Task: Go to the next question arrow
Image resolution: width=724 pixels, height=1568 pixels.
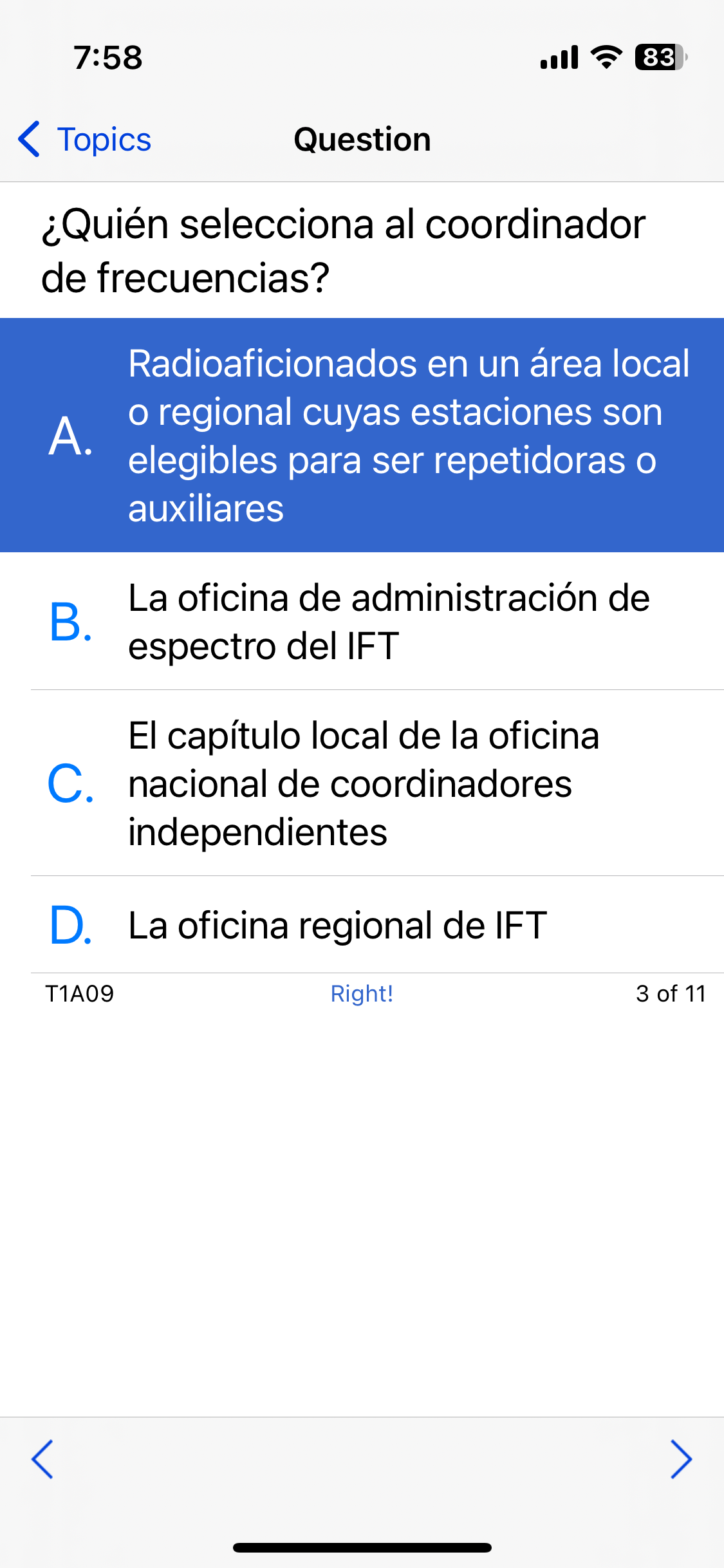Action: click(681, 1459)
